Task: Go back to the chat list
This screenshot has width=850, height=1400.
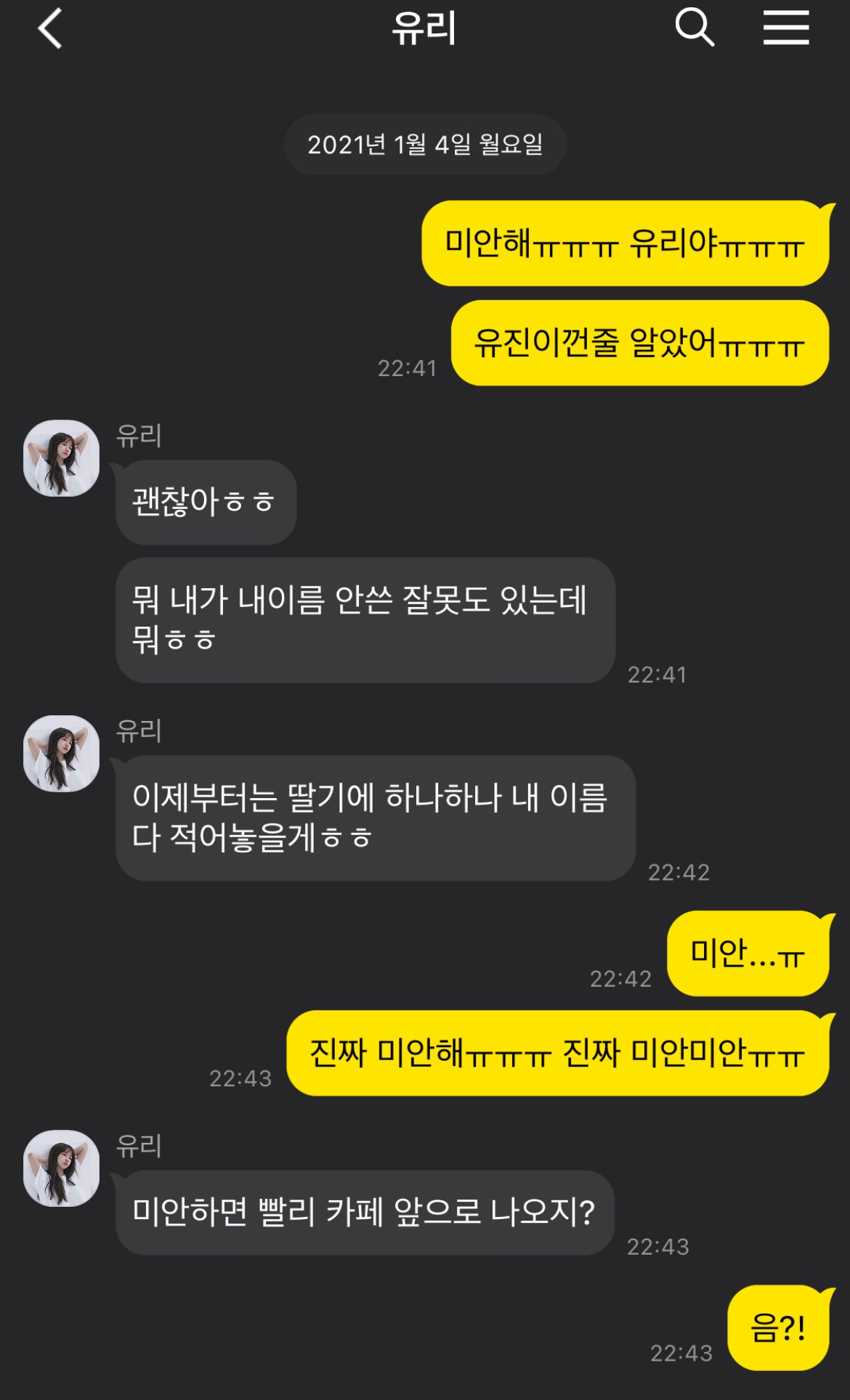Action: point(49,29)
